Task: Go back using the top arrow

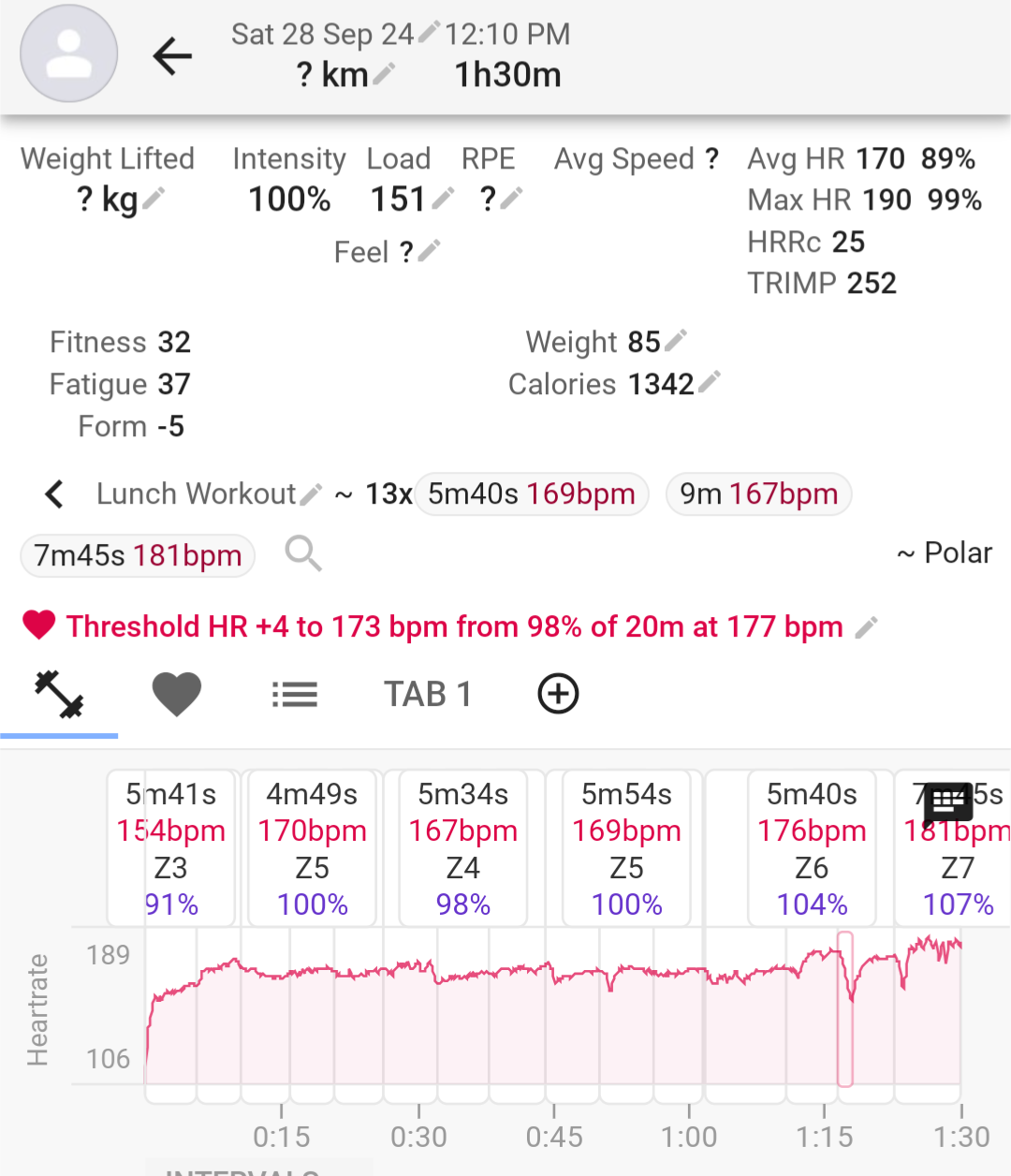Action: 172,56
